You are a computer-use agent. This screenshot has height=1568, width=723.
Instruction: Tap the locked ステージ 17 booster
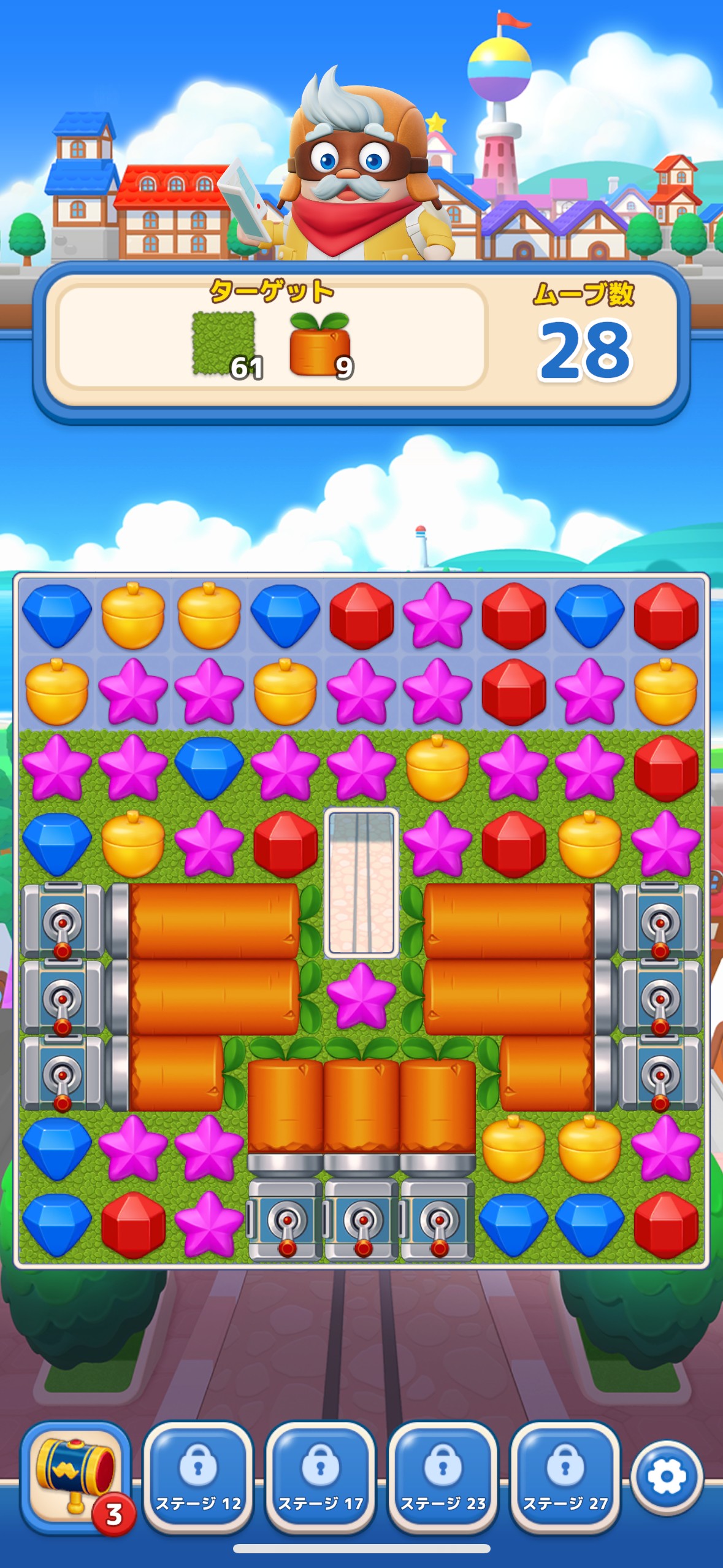point(320,1477)
